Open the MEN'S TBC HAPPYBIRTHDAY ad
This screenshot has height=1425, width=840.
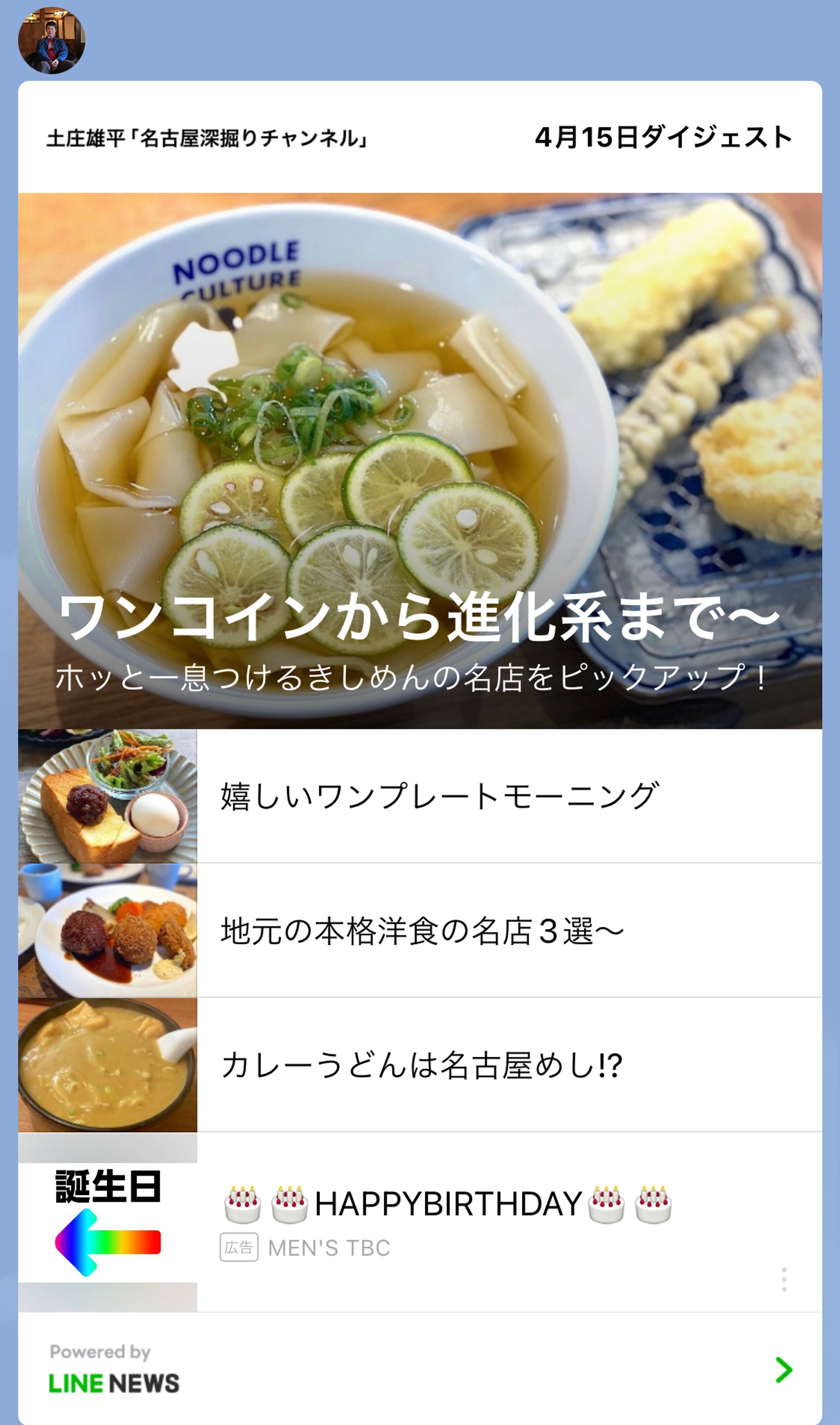click(447, 1204)
